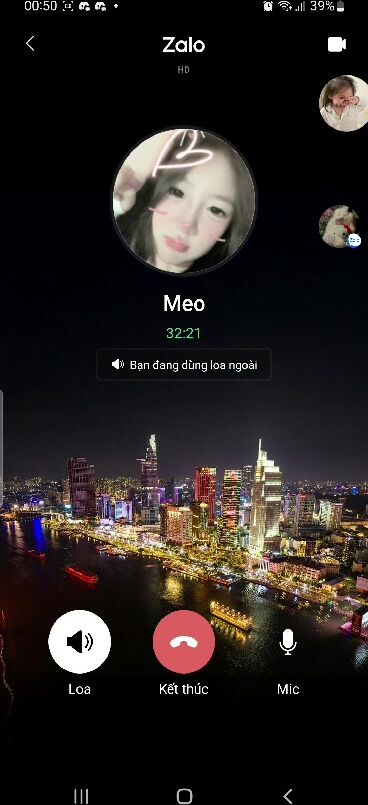Go to home screen via navigation bar
This screenshot has height=805, width=368.
184,796
